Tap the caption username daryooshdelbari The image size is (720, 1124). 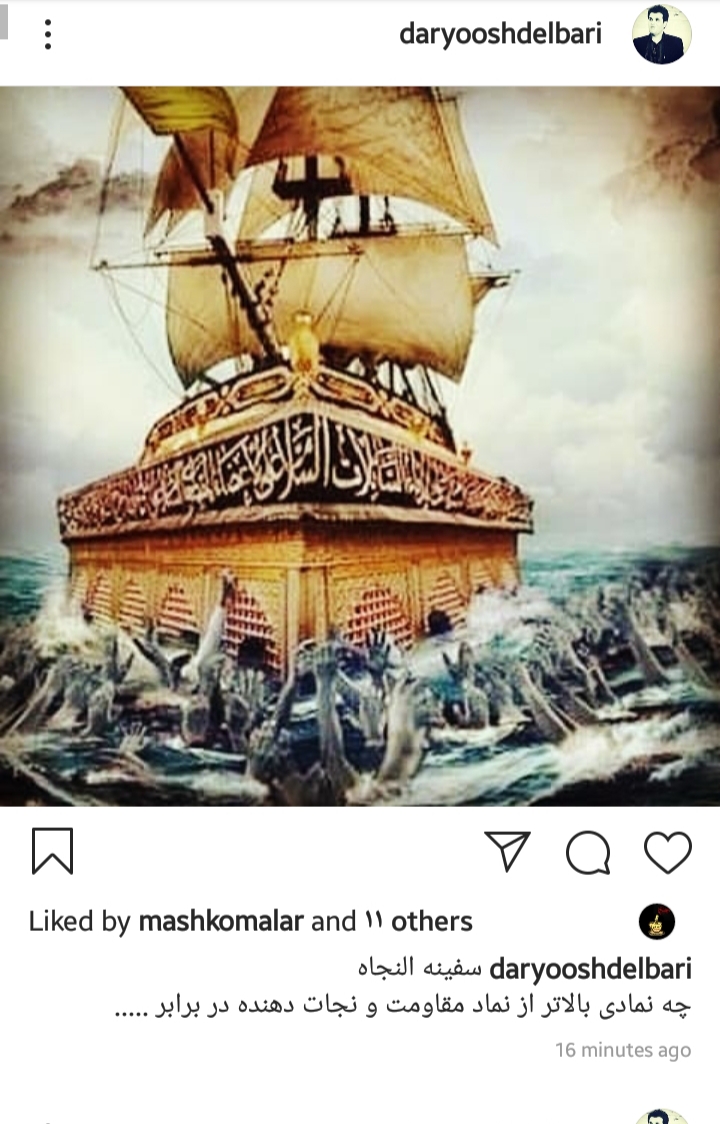(591, 969)
